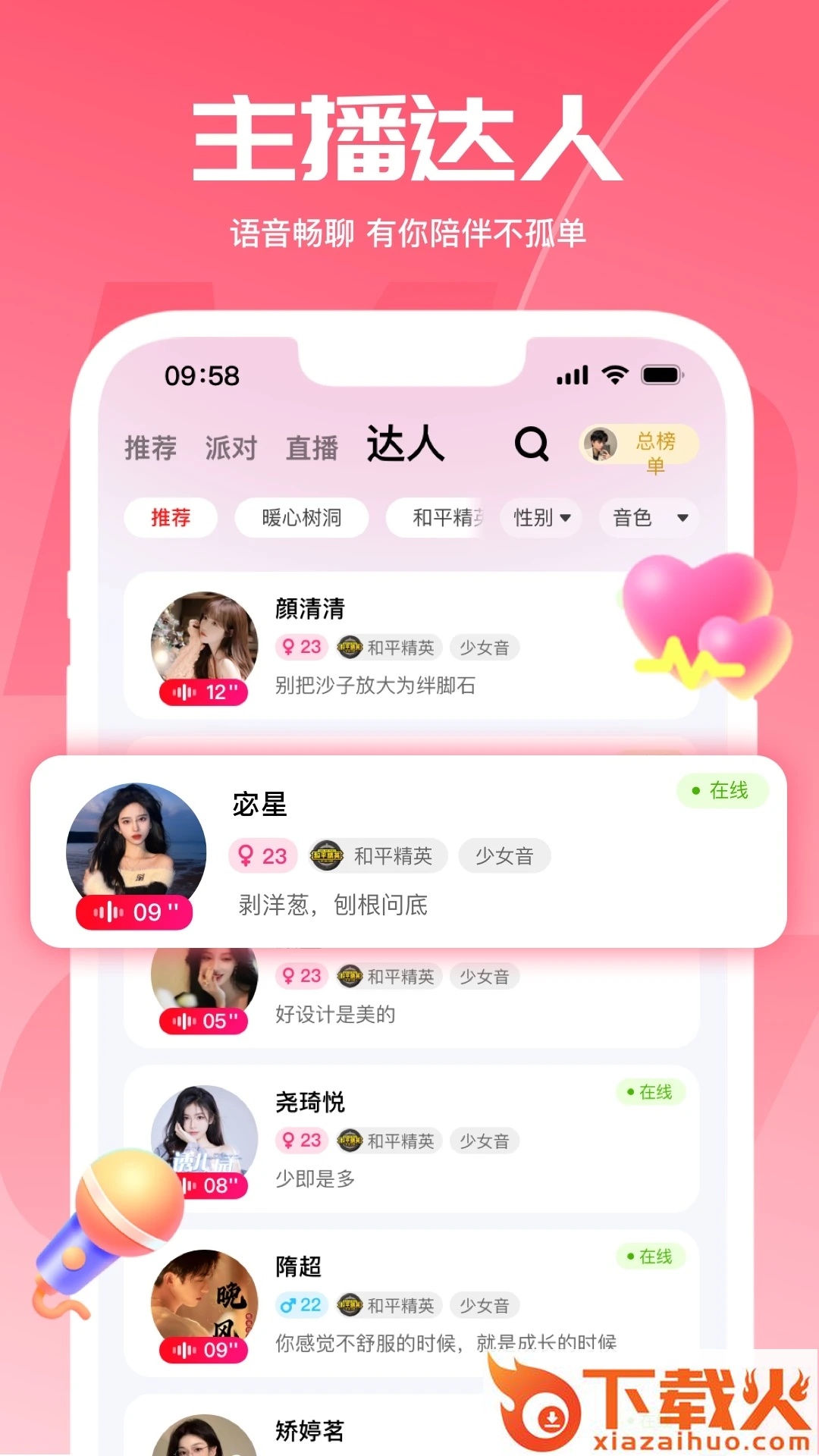Tap the male gender badge on 隋超's card
819x1456 pixels.
[302, 1305]
